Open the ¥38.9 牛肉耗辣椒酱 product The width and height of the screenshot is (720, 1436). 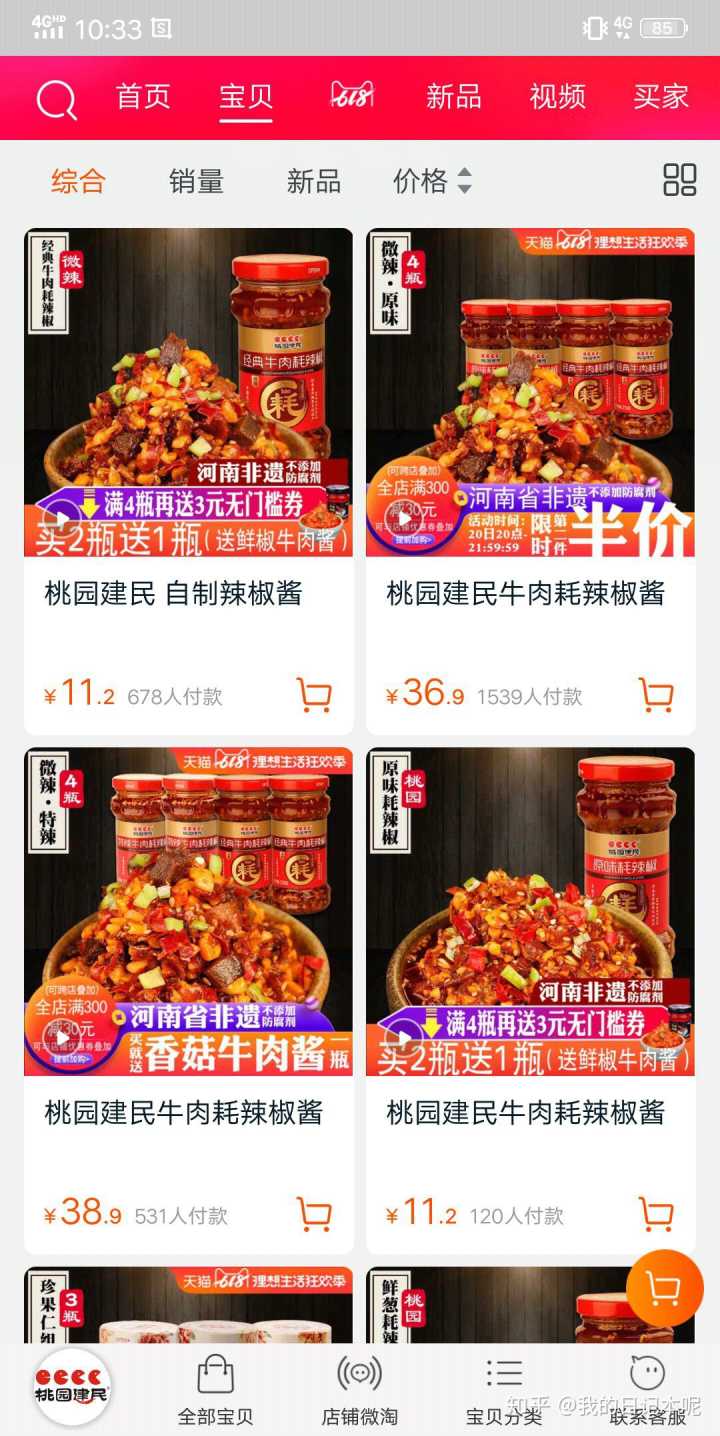point(188,1000)
